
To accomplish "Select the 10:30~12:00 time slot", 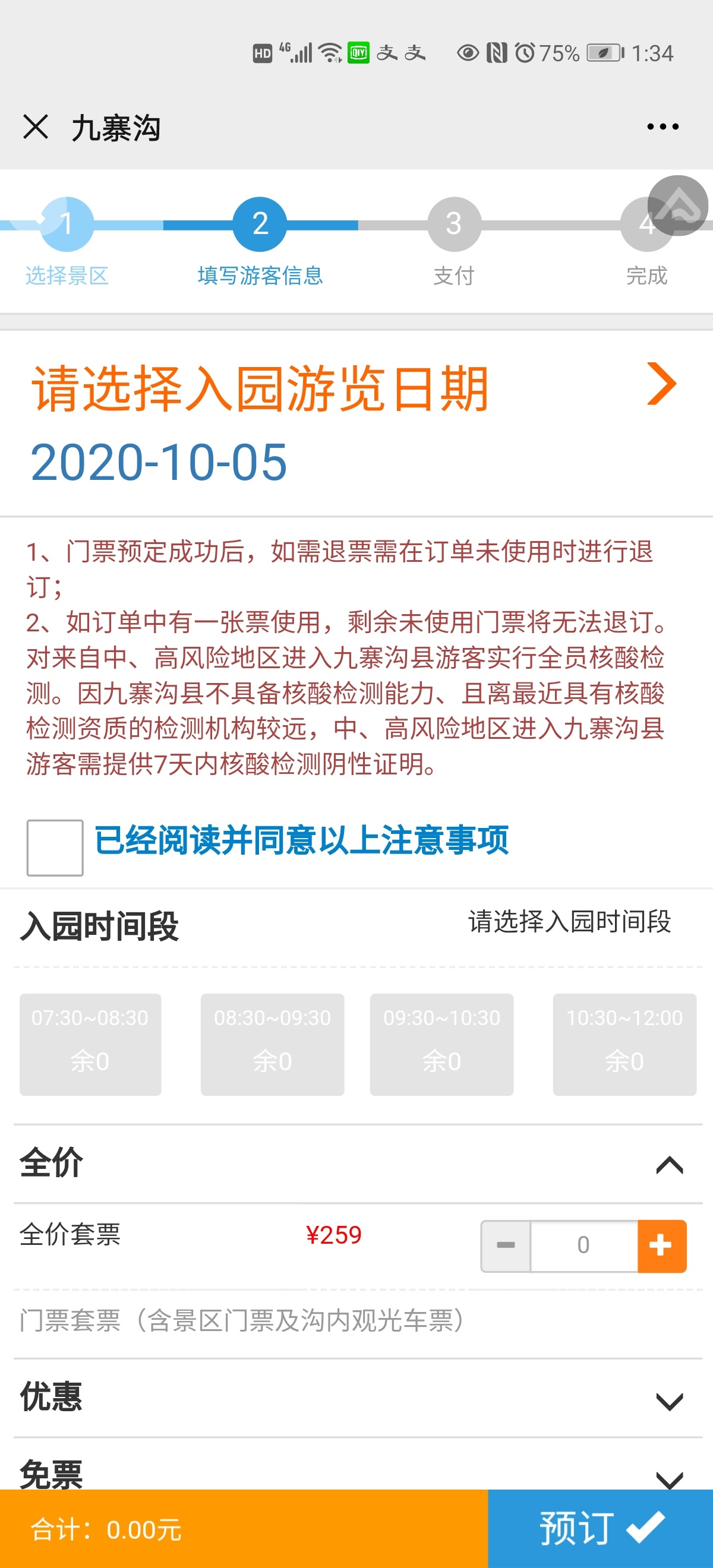I will (624, 1044).
